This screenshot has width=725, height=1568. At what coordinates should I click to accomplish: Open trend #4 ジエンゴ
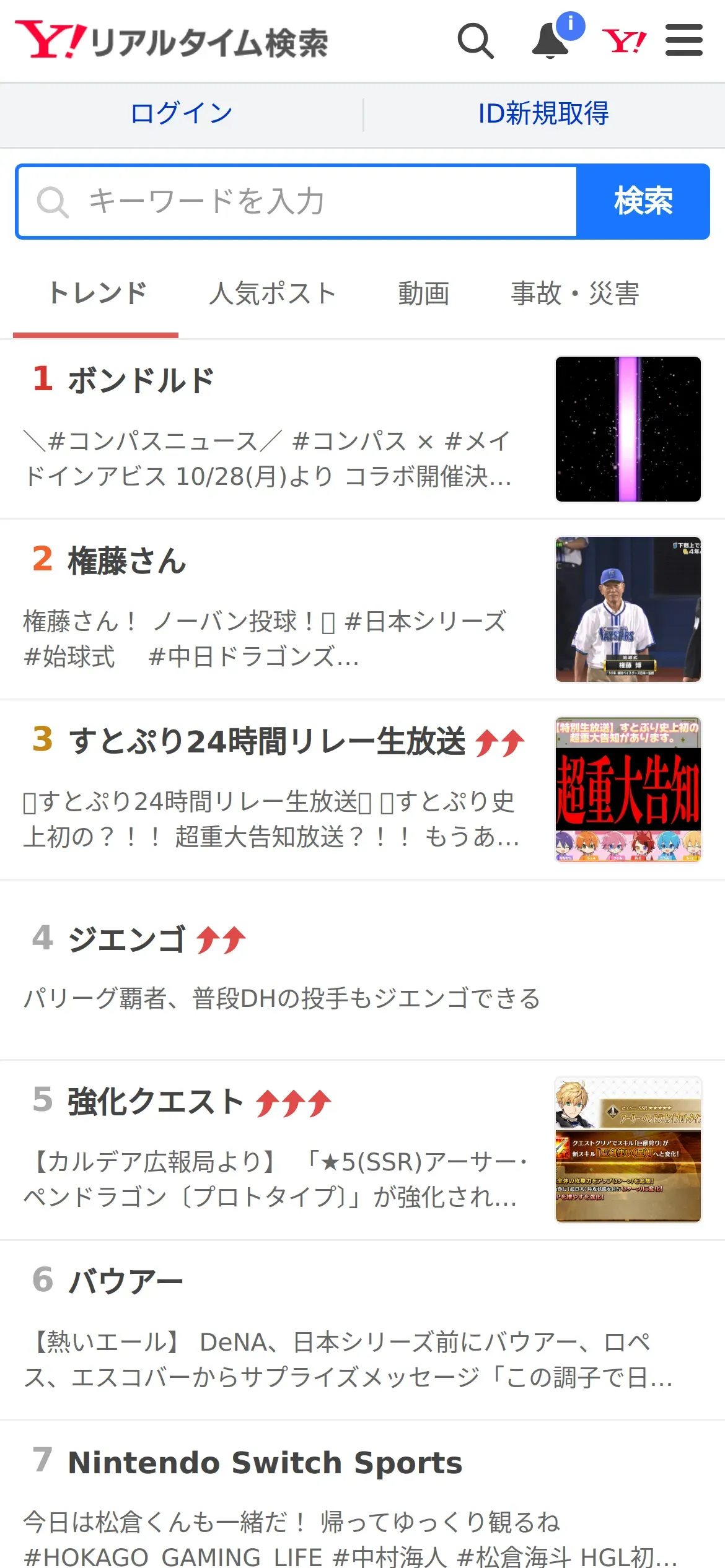[x=362, y=970]
